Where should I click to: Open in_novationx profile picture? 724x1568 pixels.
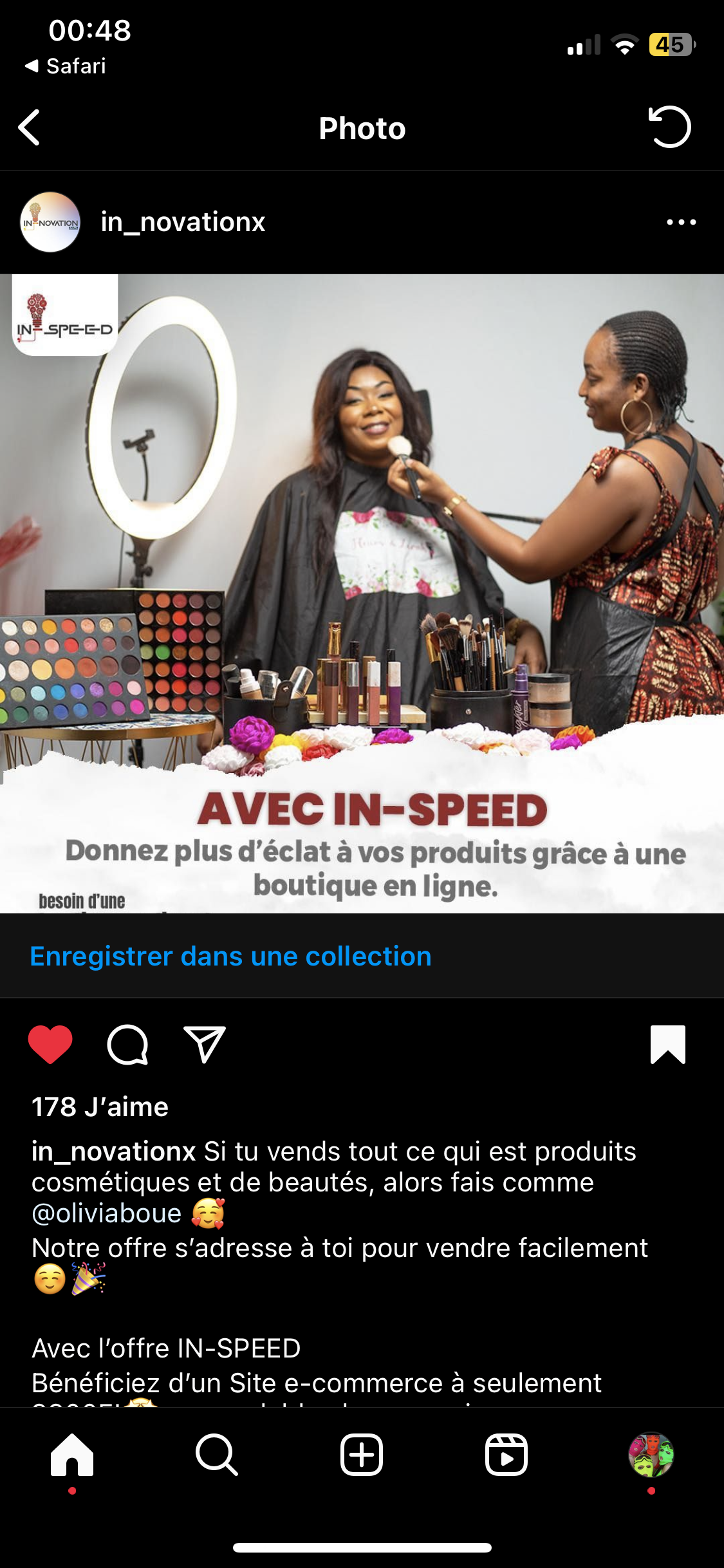[x=50, y=222]
